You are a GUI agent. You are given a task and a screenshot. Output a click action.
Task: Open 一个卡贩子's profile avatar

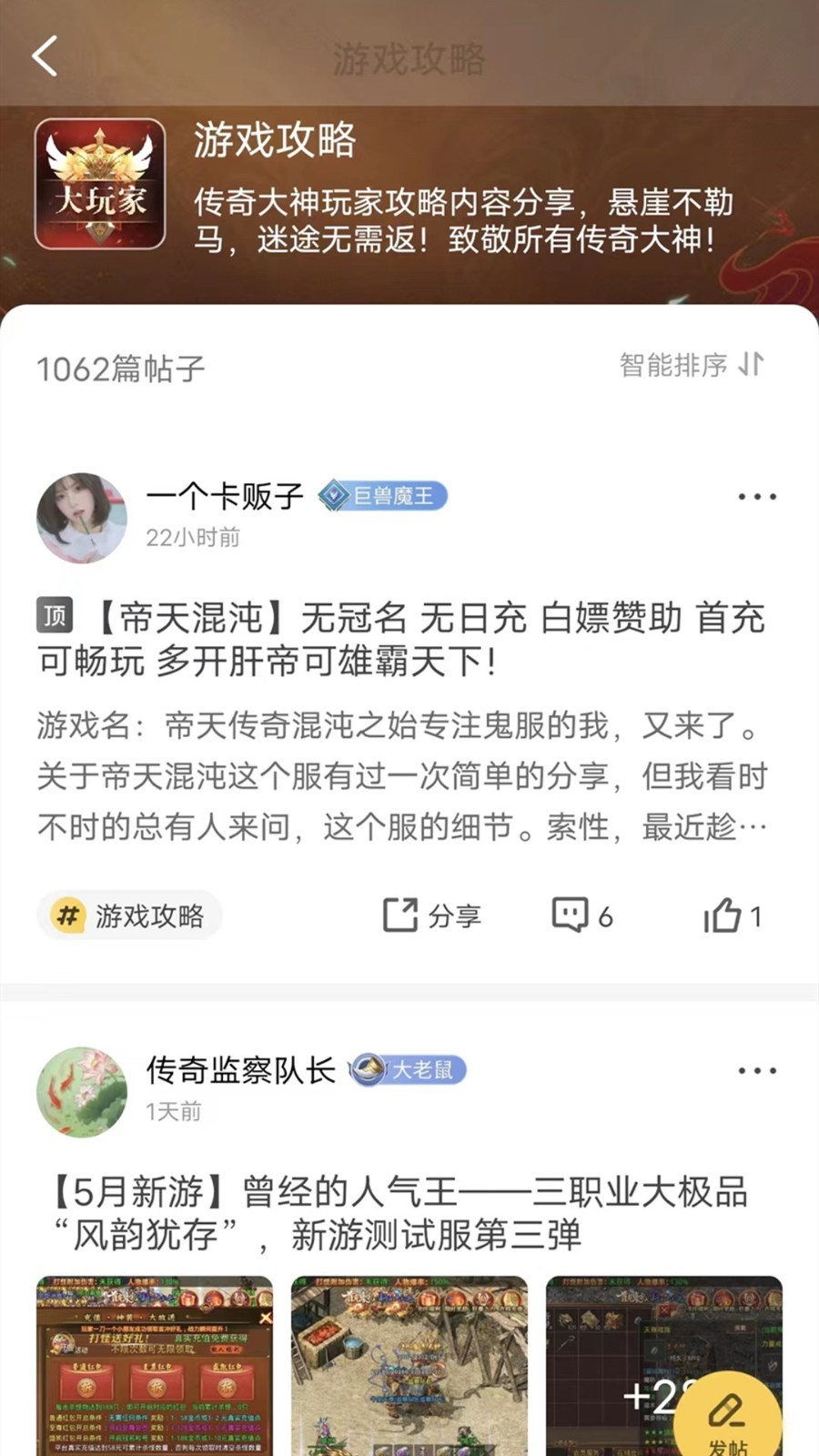[82, 518]
